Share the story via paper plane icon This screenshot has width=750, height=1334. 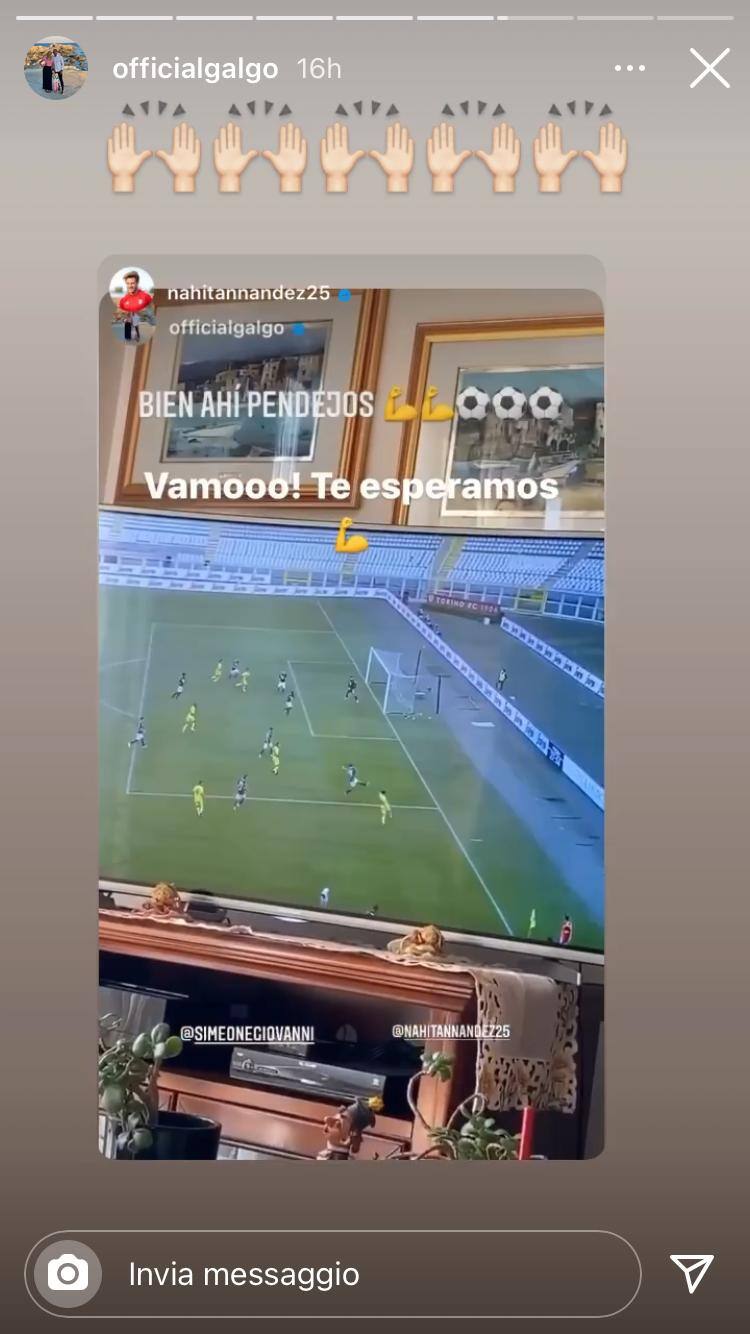tap(692, 1274)
